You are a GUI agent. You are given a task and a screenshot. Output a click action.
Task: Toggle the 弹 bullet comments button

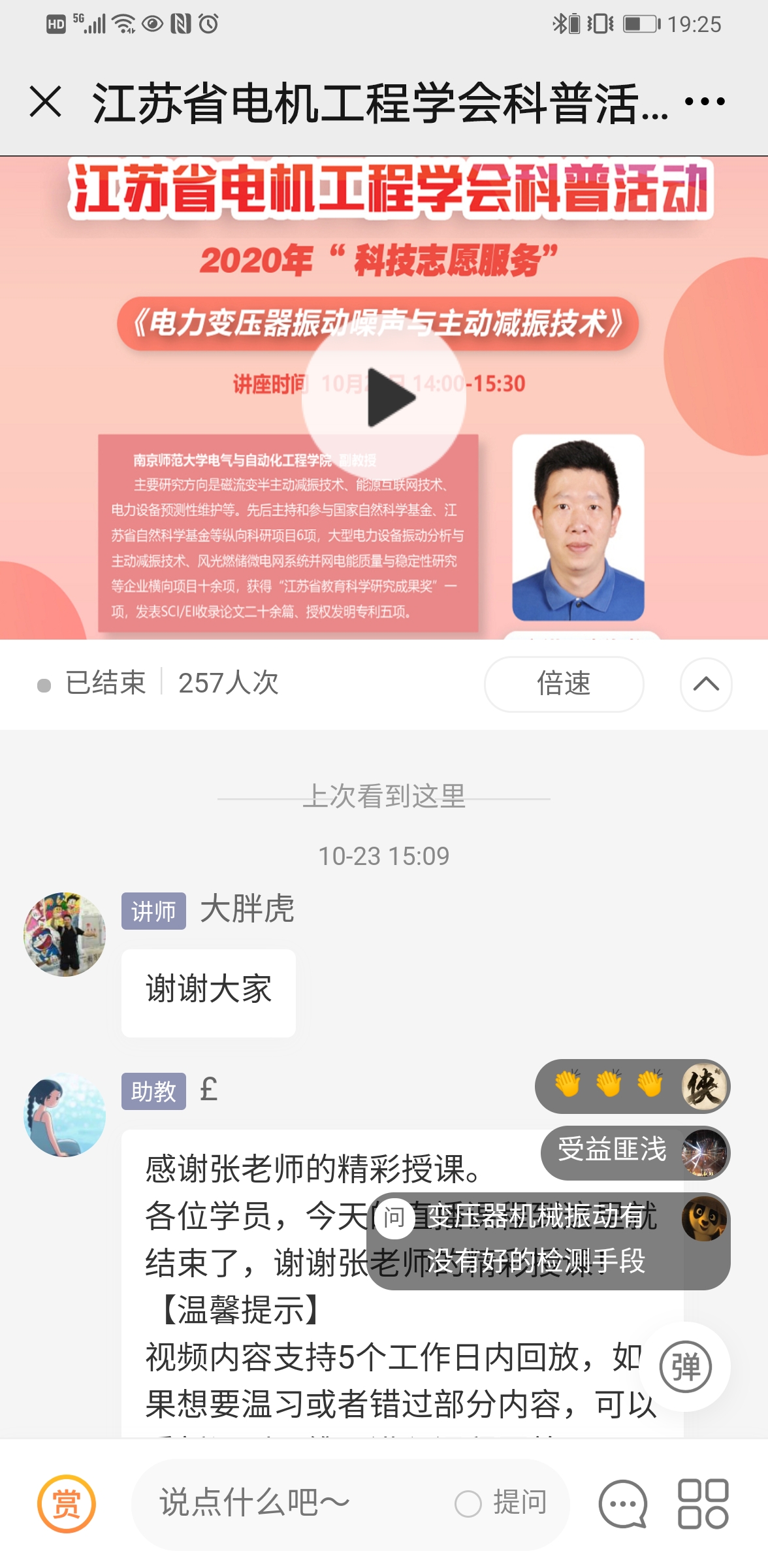click(x=685, y=1367)
